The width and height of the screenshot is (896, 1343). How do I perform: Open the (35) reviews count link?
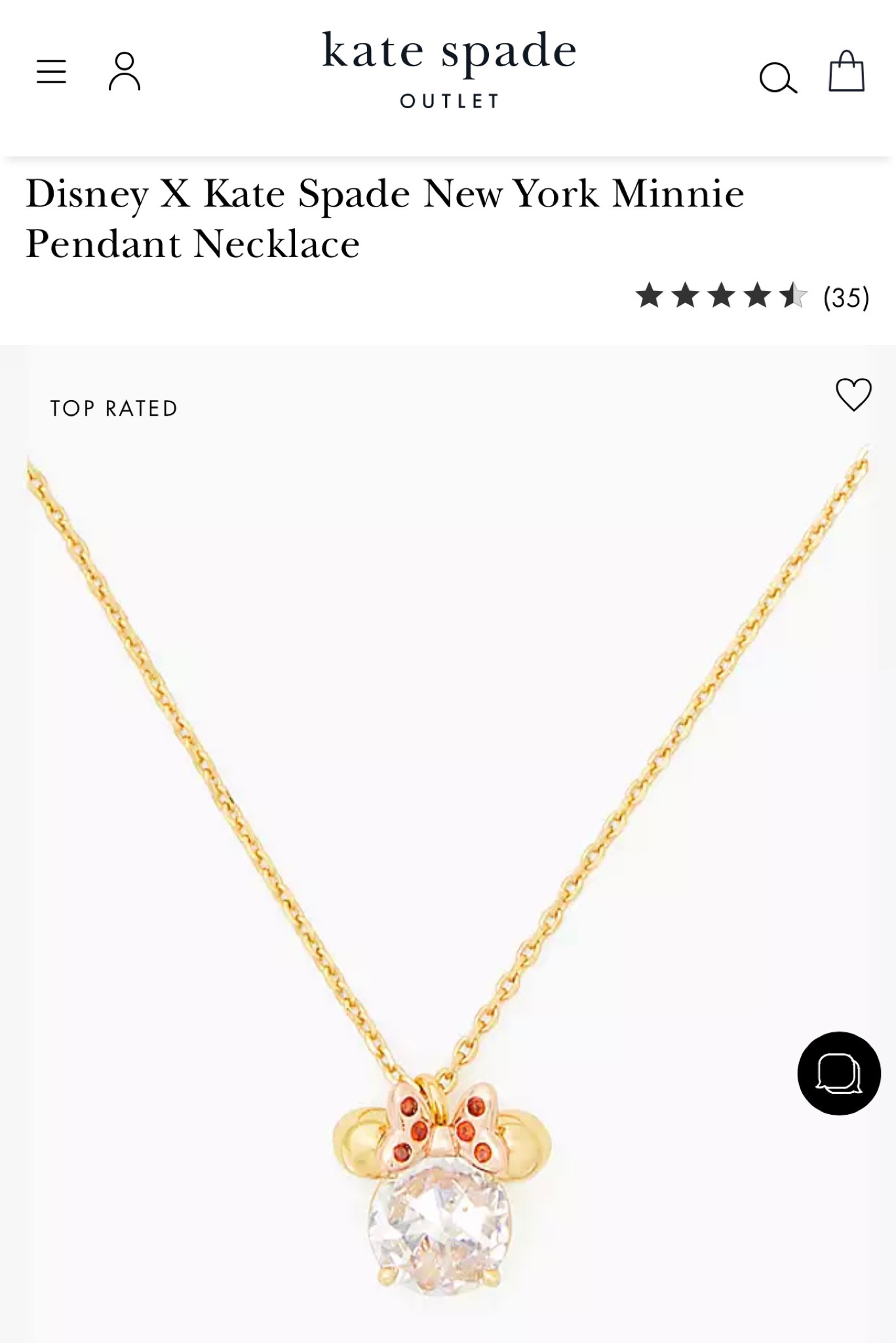[x=846, y=296]
